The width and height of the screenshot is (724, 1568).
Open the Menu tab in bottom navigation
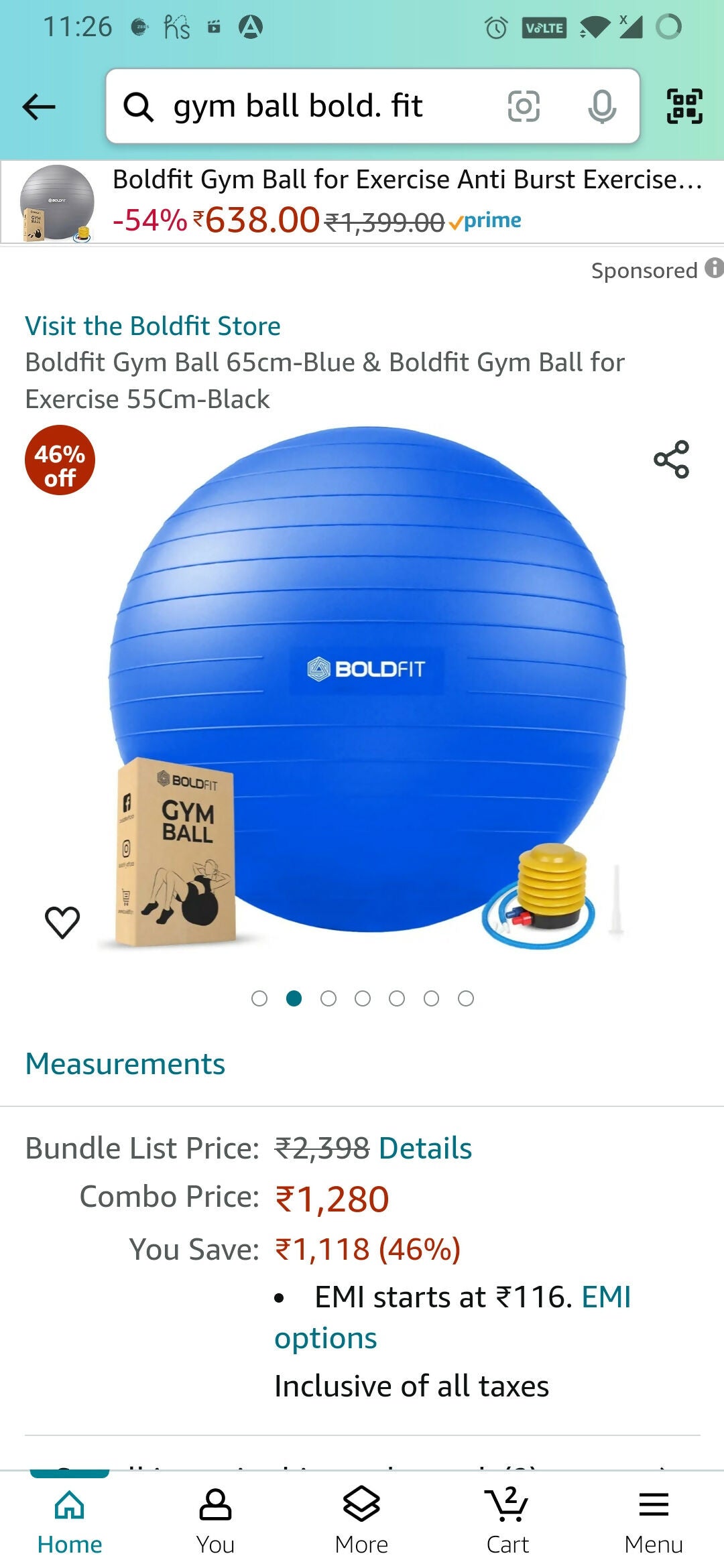pyautogui.click(x=653, y=1518)
